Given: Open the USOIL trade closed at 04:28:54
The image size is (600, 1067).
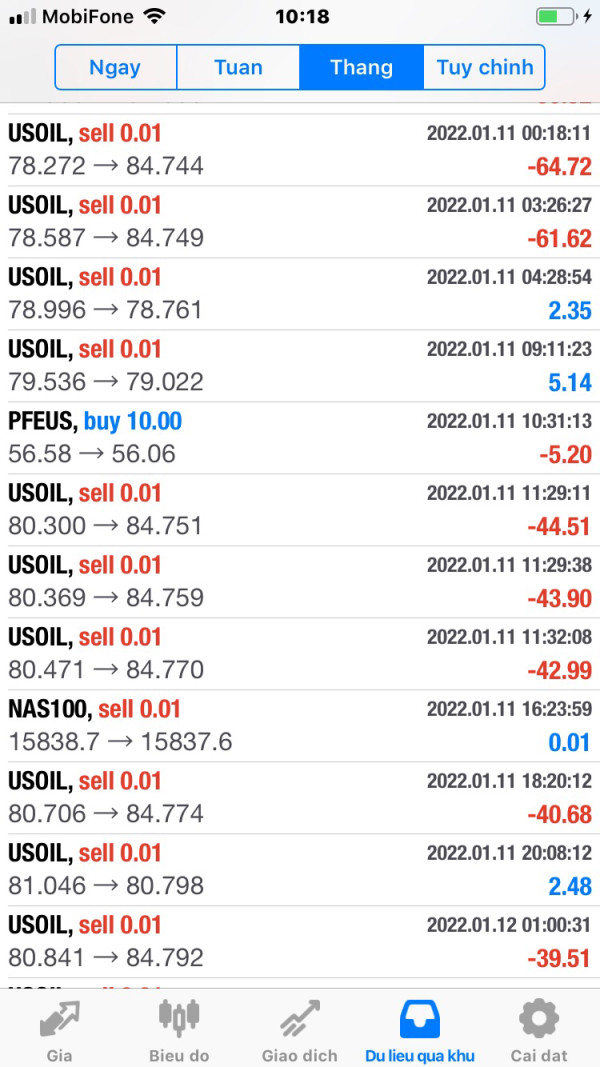Looking at the screenshot, I should tap(300, 294).
